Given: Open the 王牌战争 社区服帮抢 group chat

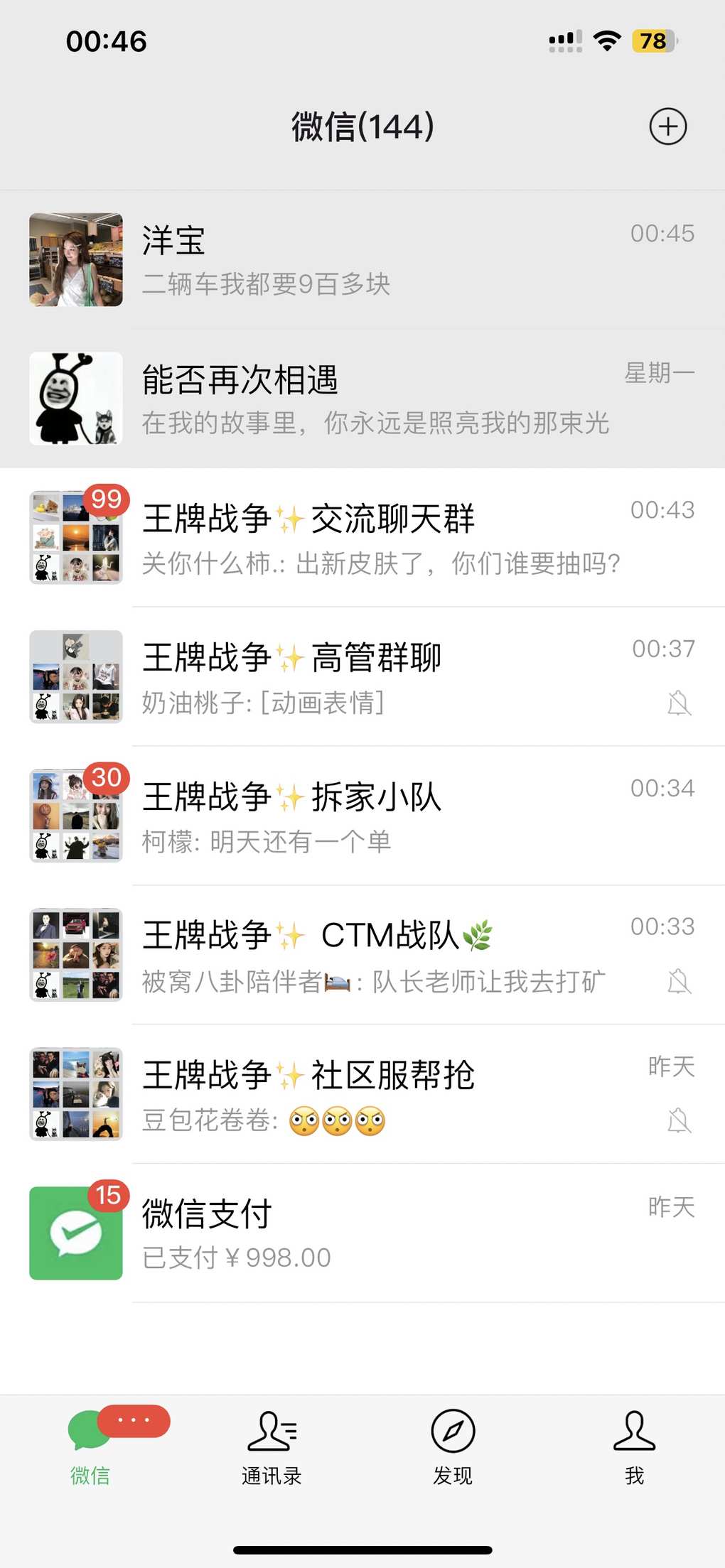Looking at the screenshot, I should point(362,1094).
